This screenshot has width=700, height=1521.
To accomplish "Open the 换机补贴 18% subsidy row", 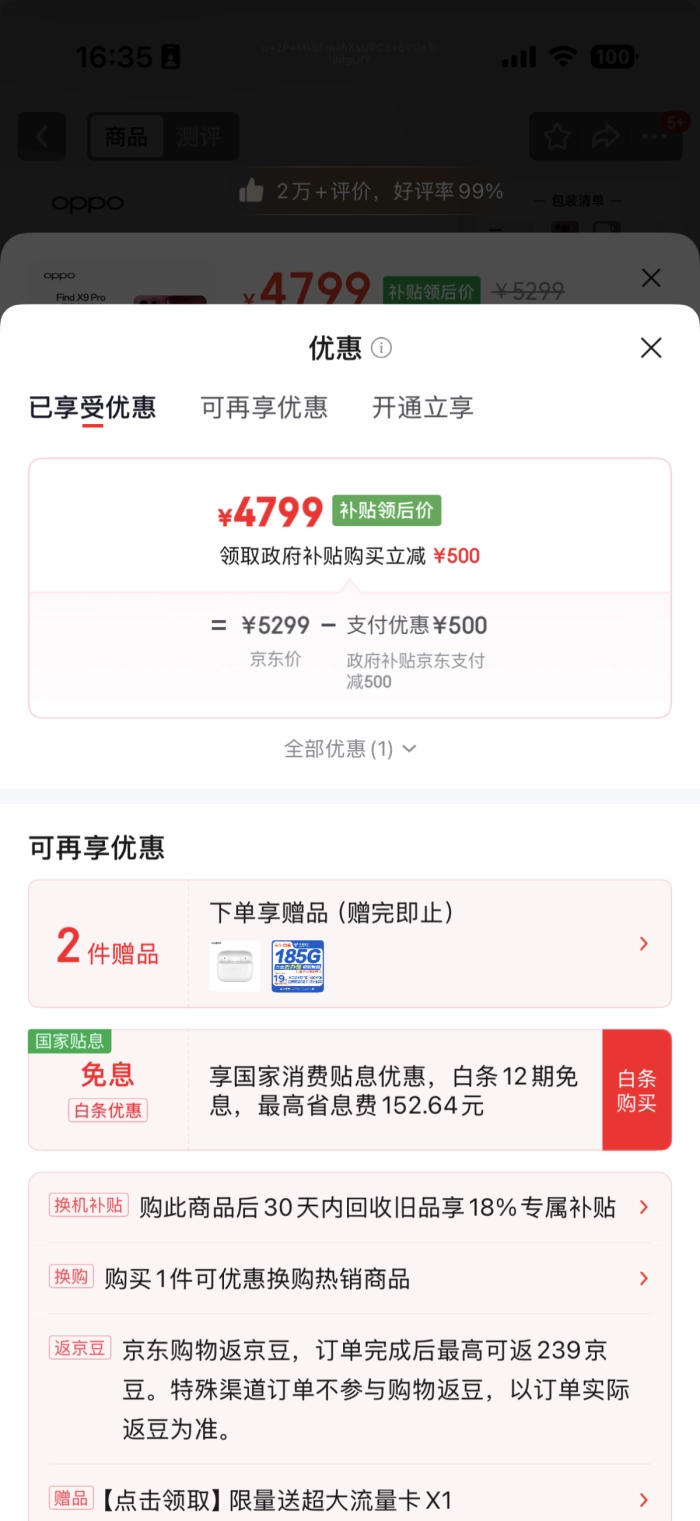I will (350, 1207).
